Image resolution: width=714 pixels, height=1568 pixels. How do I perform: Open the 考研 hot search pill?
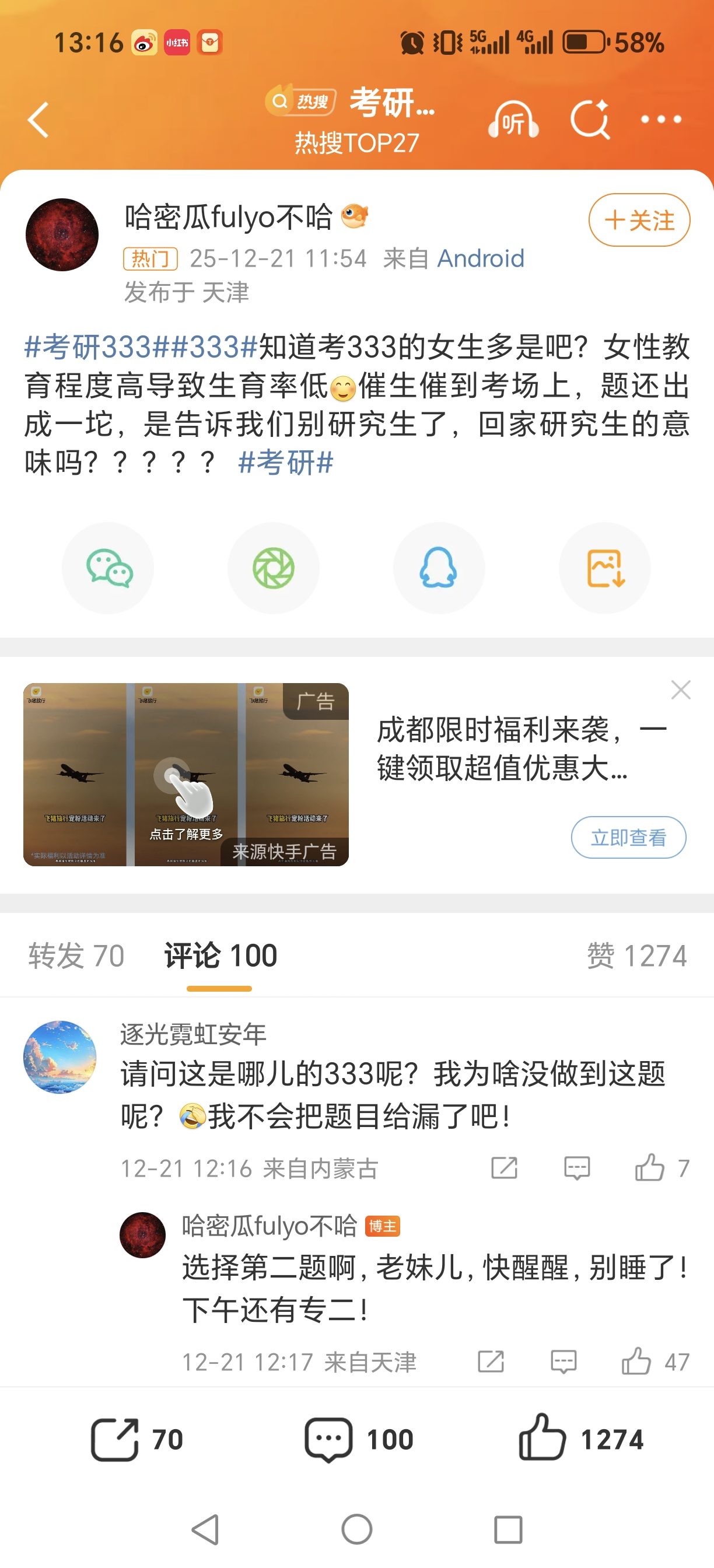click(x=351, y=101)
